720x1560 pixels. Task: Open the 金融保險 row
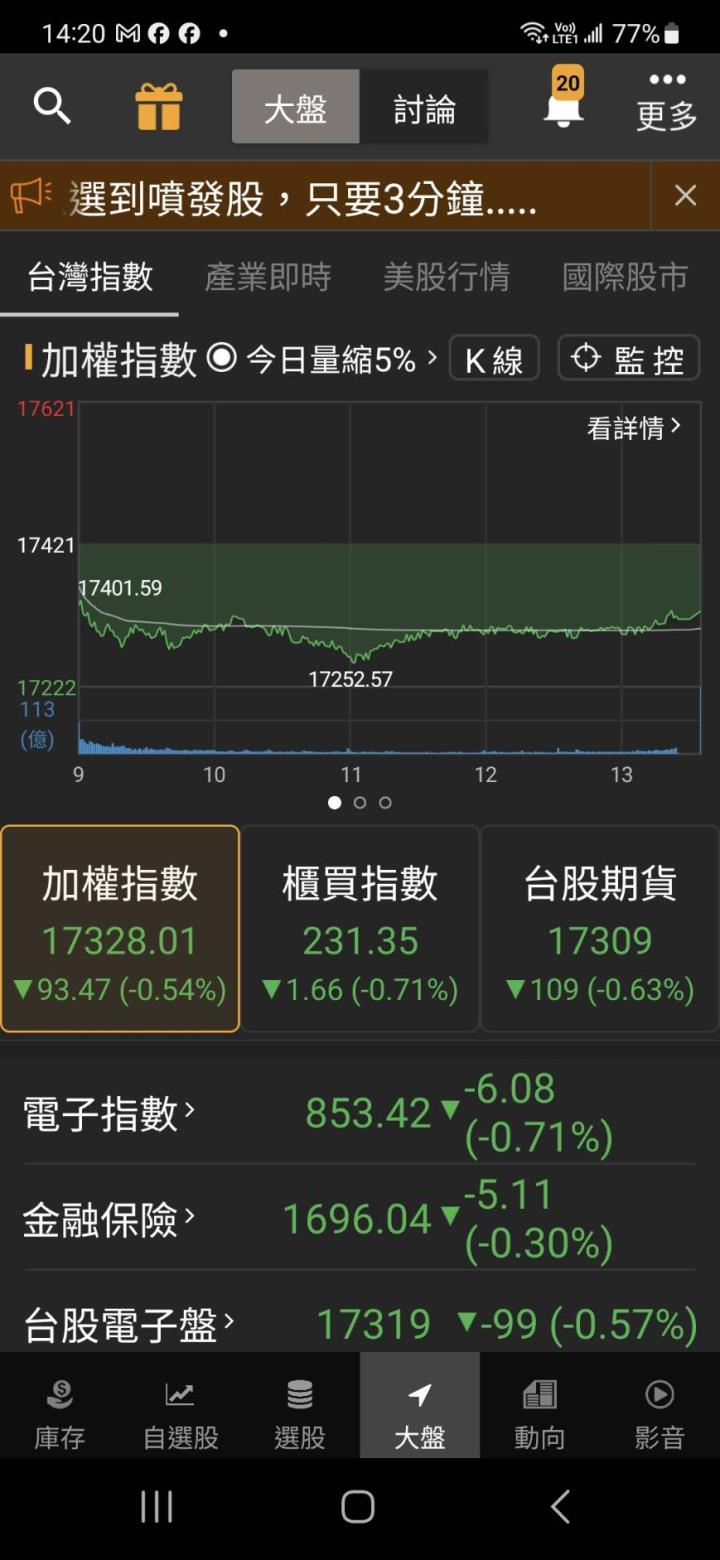[x=108, y=1219]
